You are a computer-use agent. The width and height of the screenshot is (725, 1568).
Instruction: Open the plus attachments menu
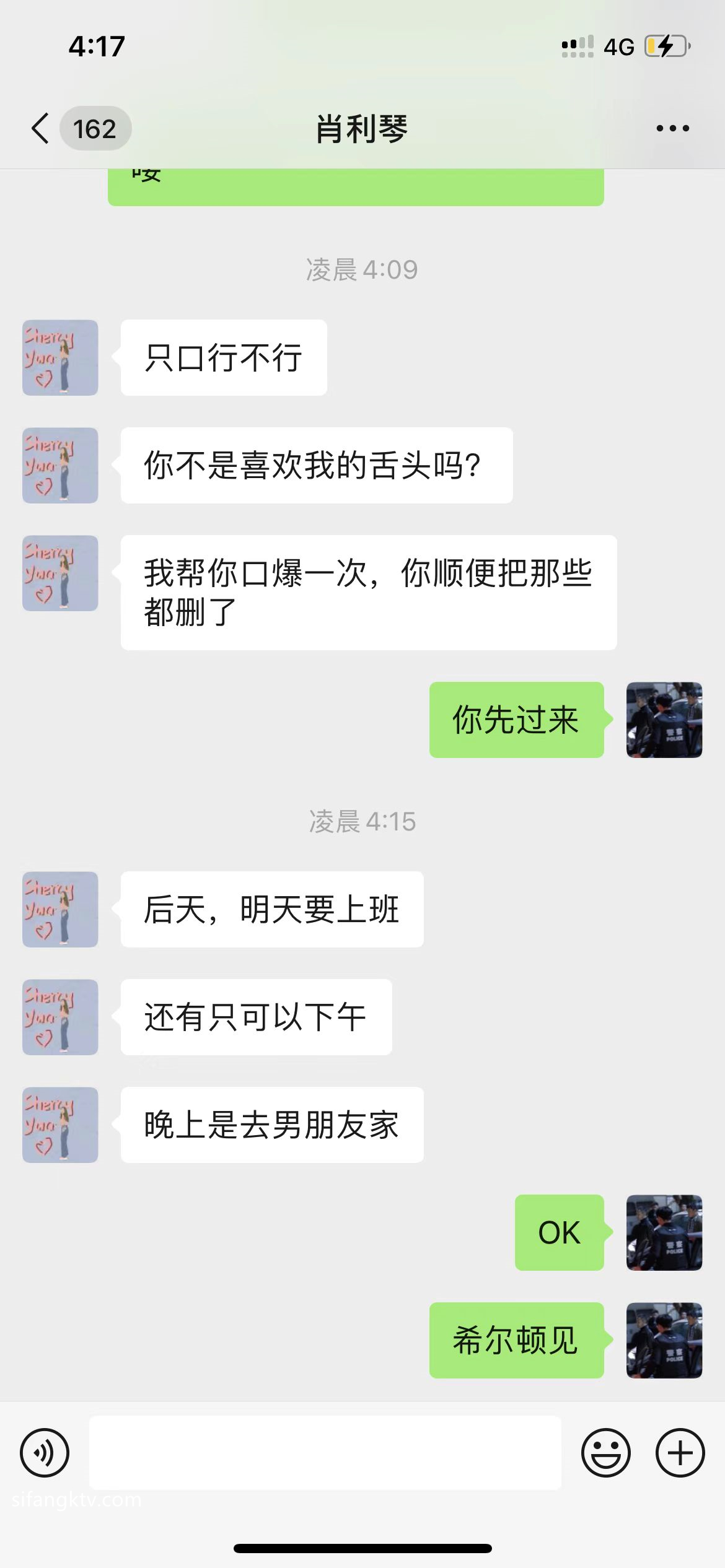(x=680, y=1453)
